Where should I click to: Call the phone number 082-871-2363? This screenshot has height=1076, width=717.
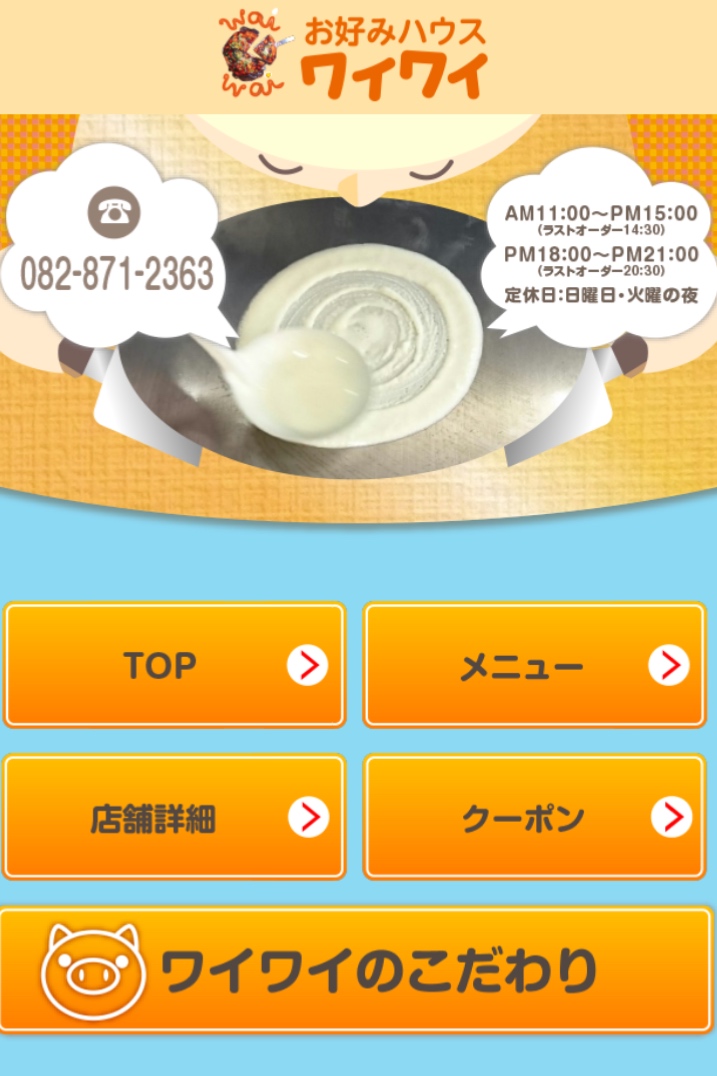[x=117, y=273]
